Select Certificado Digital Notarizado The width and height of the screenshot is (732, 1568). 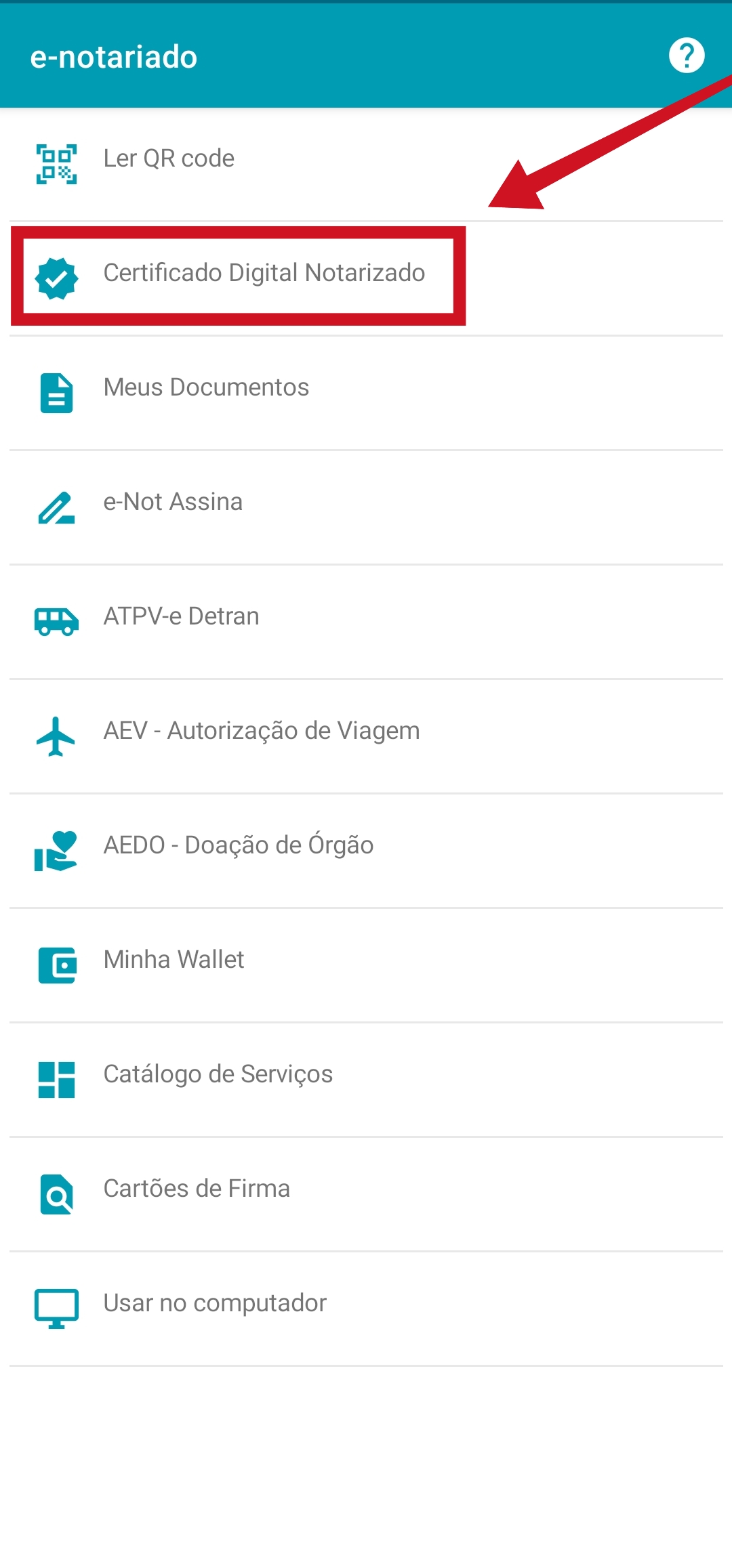264,274
